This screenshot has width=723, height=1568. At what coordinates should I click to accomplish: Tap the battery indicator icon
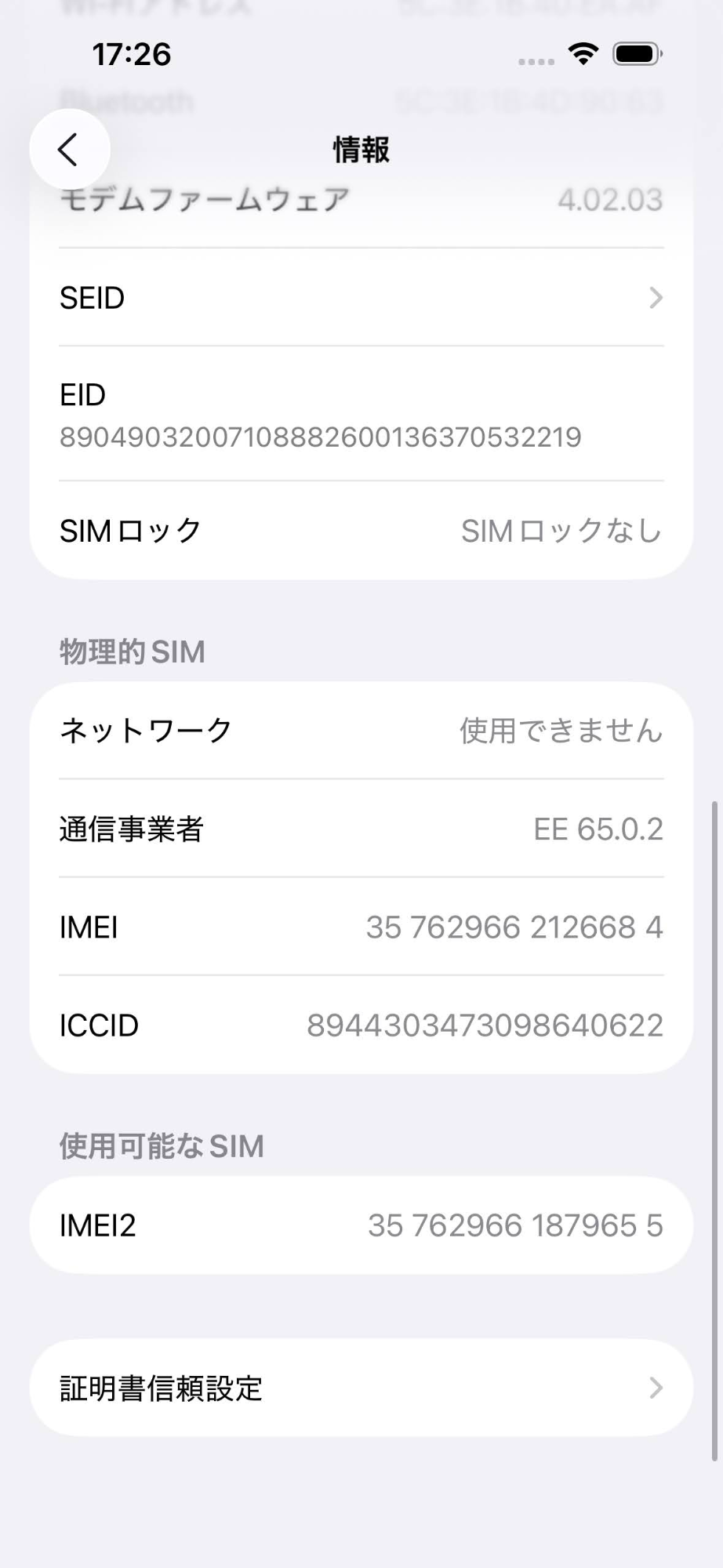coord(634,55)
